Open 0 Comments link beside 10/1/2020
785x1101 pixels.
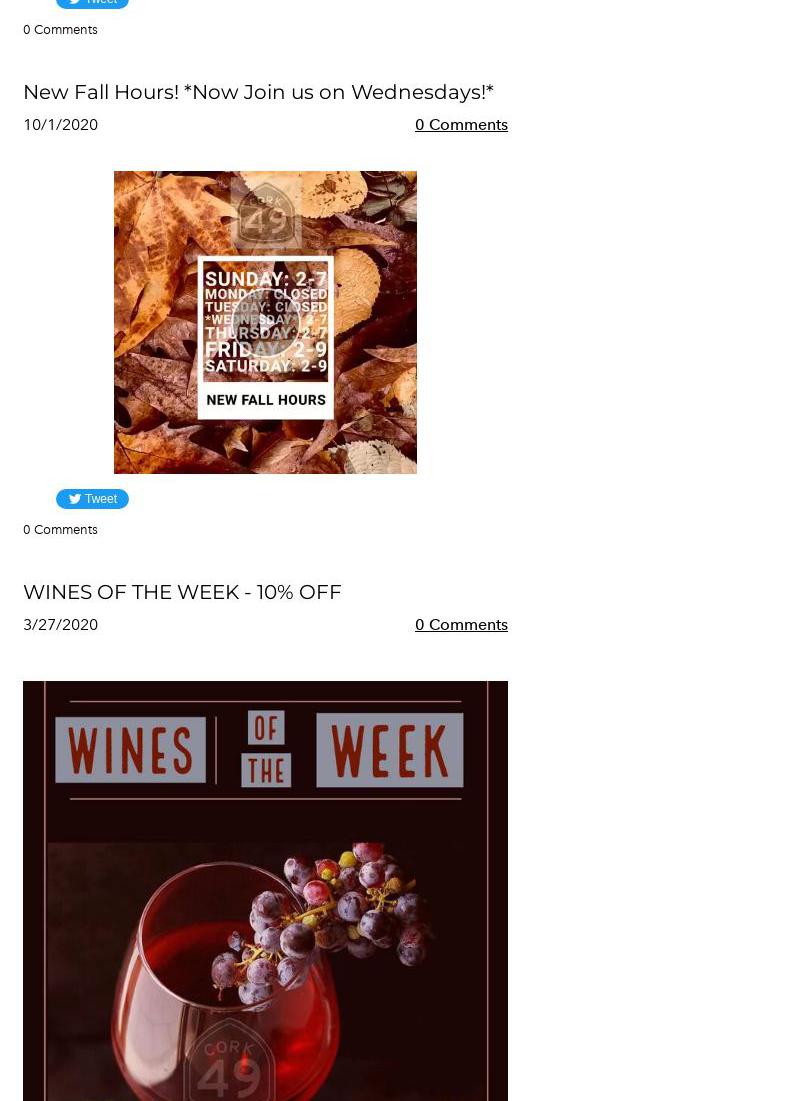461,125
